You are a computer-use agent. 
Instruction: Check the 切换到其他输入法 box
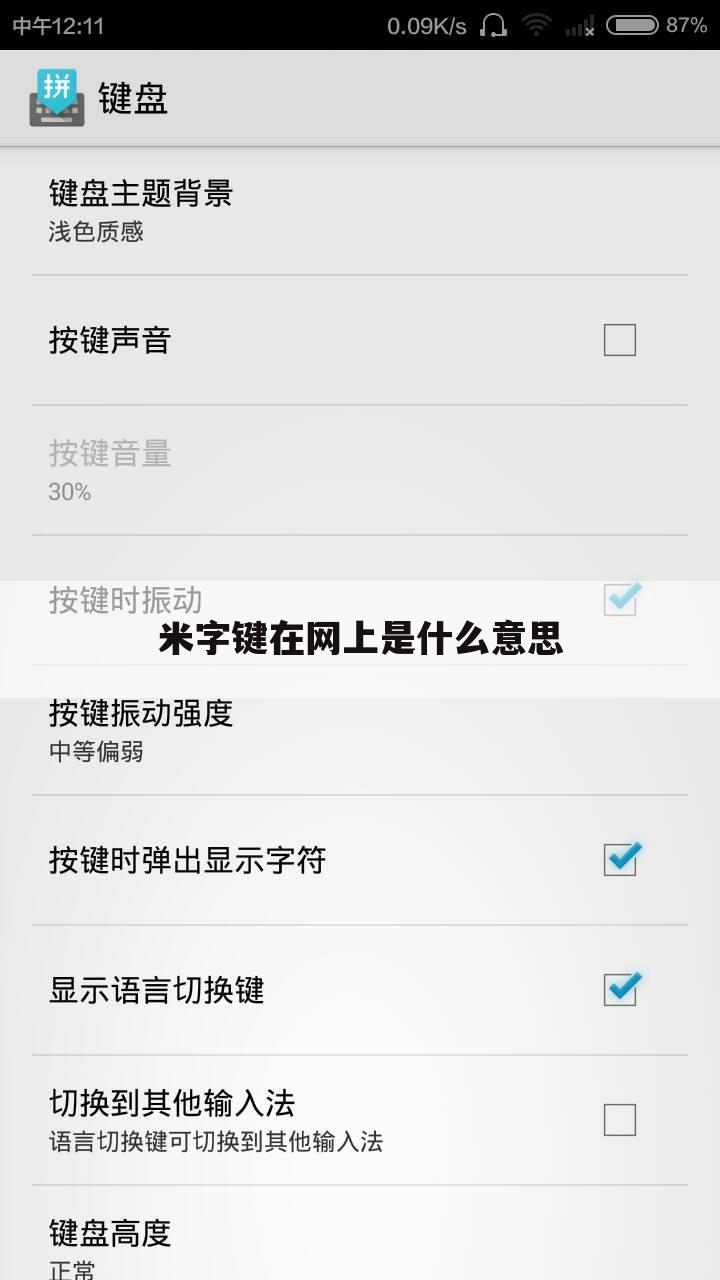(x=620, y=1120)
